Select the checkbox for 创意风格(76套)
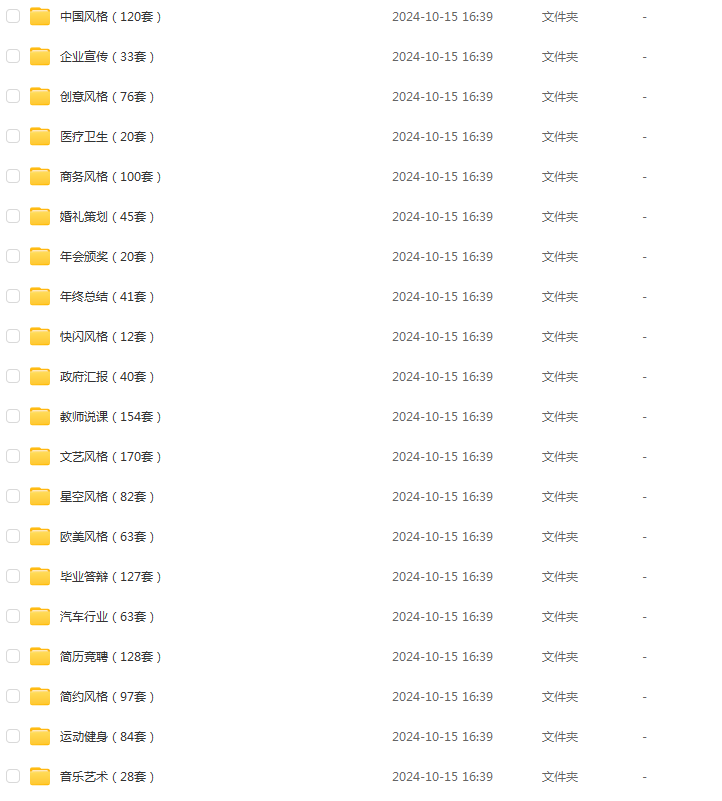This screenshot has width=722, height=801. click(13, 96)
